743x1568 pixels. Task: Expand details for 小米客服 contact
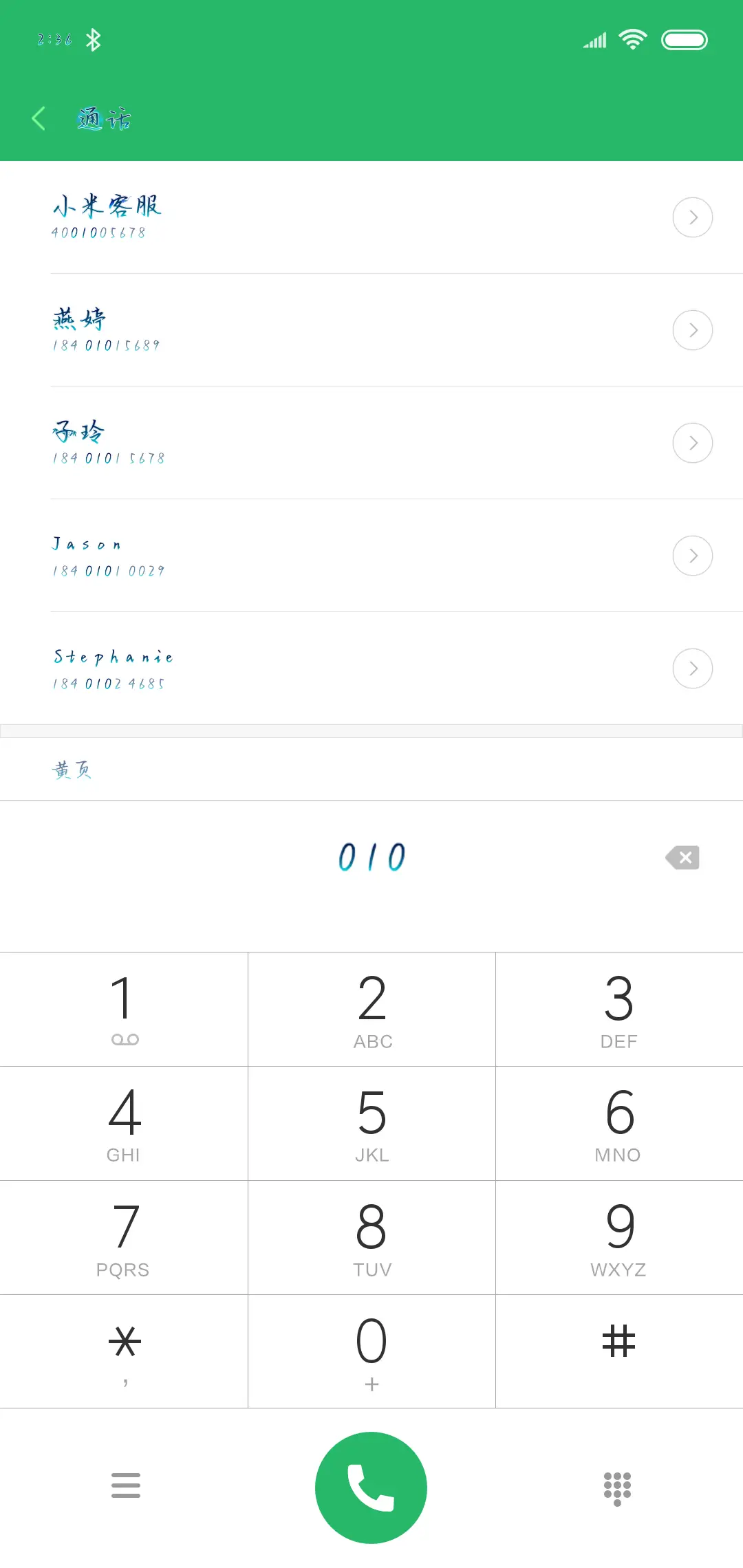(692, 217)
